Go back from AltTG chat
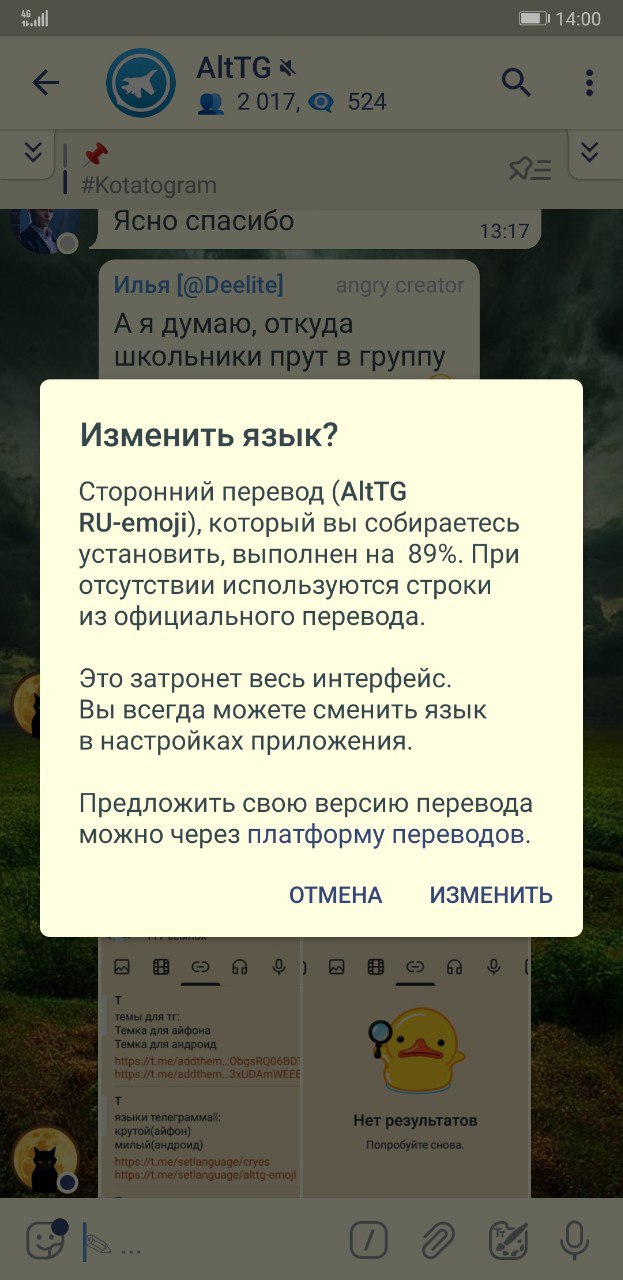This screenshot has width=623, height=1280. point(46,83)
